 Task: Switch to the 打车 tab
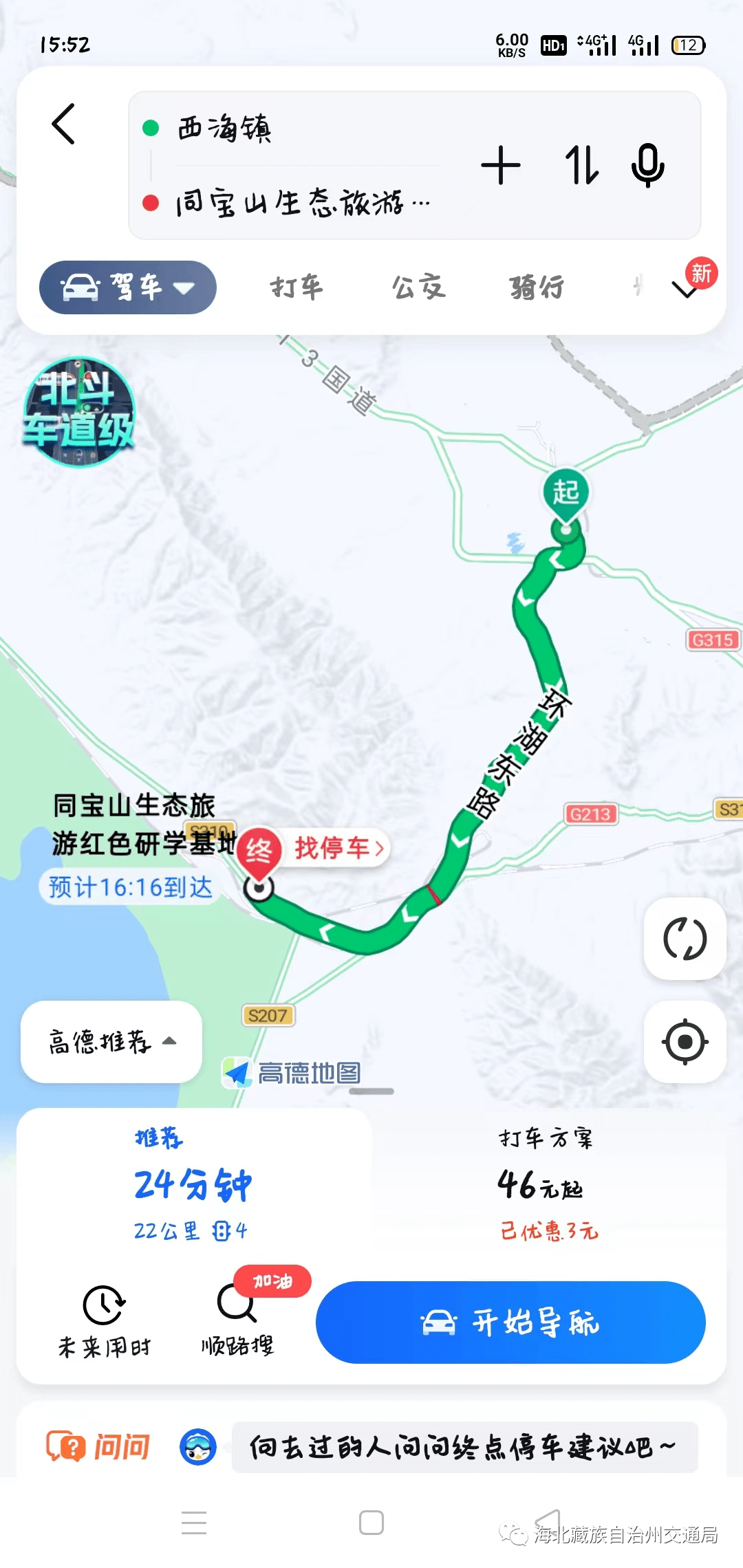tap(296, 287)
